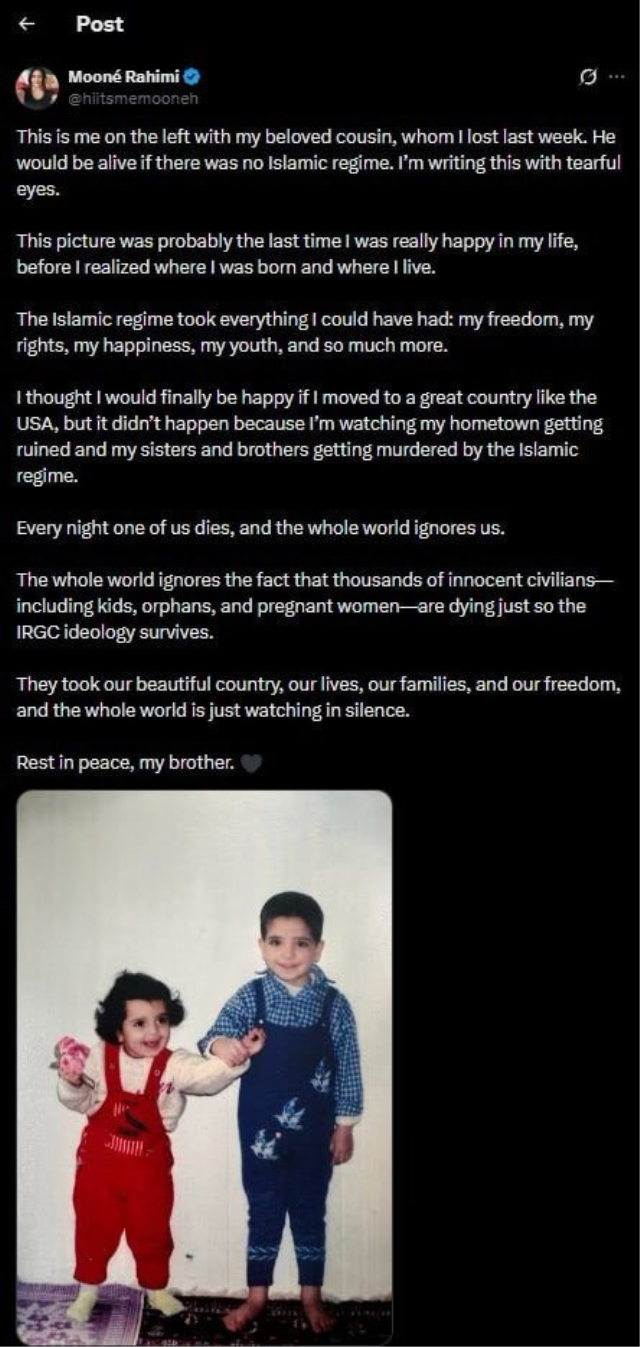The width and height of the screenshot is (640, 1347).
Task: View the attached childhood photo full screen
Action: coord(204,1066)
